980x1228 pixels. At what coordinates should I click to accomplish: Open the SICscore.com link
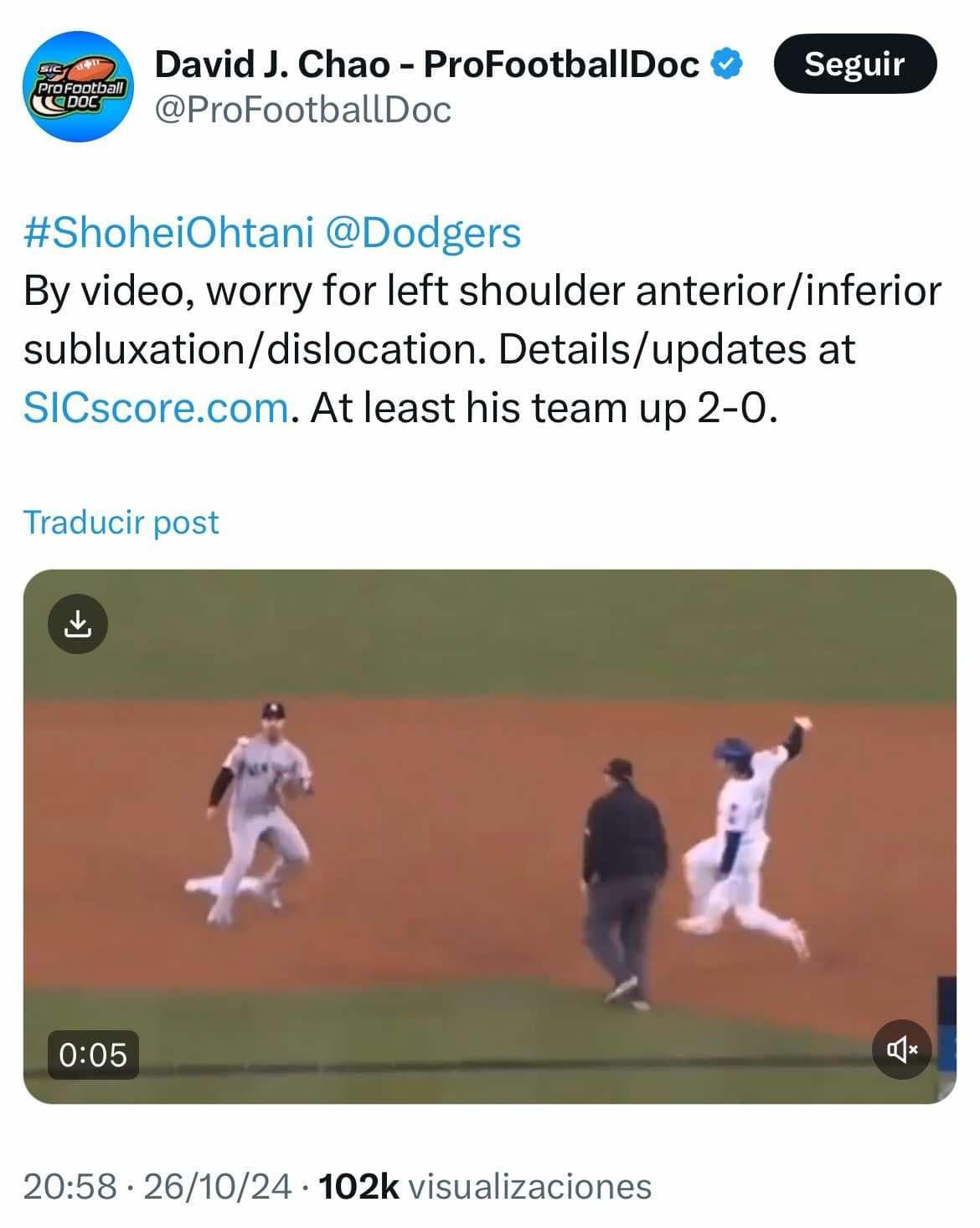[157, 409]
